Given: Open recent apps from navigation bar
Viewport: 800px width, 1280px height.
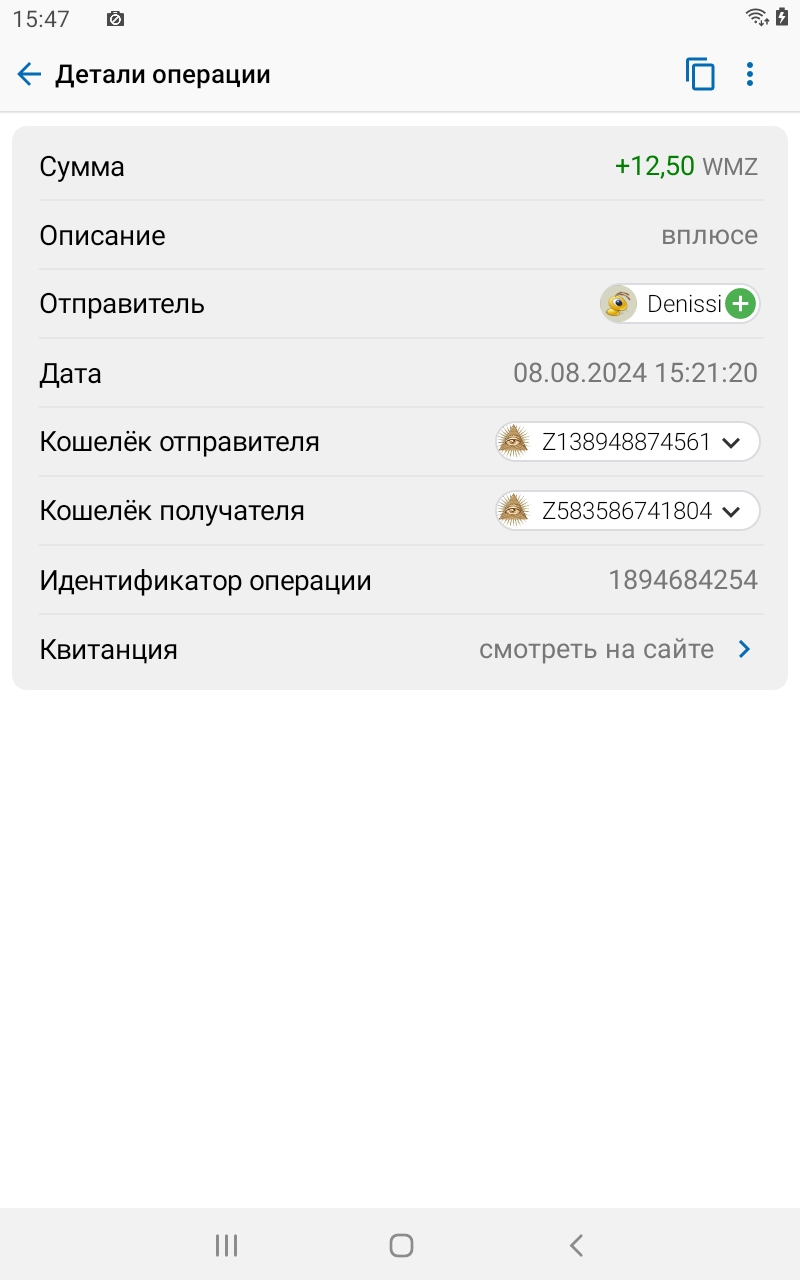Looking at the screenshot, I should (226, 1245).
